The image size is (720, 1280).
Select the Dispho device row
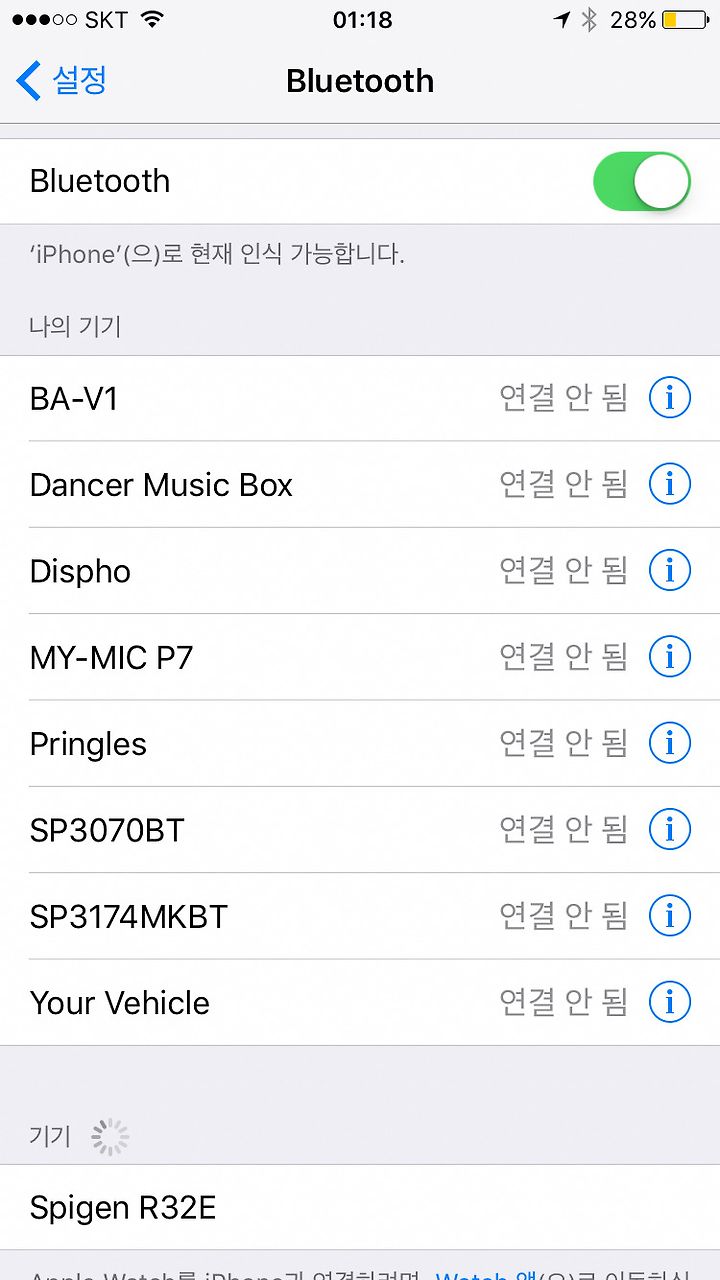click(360, 571)
